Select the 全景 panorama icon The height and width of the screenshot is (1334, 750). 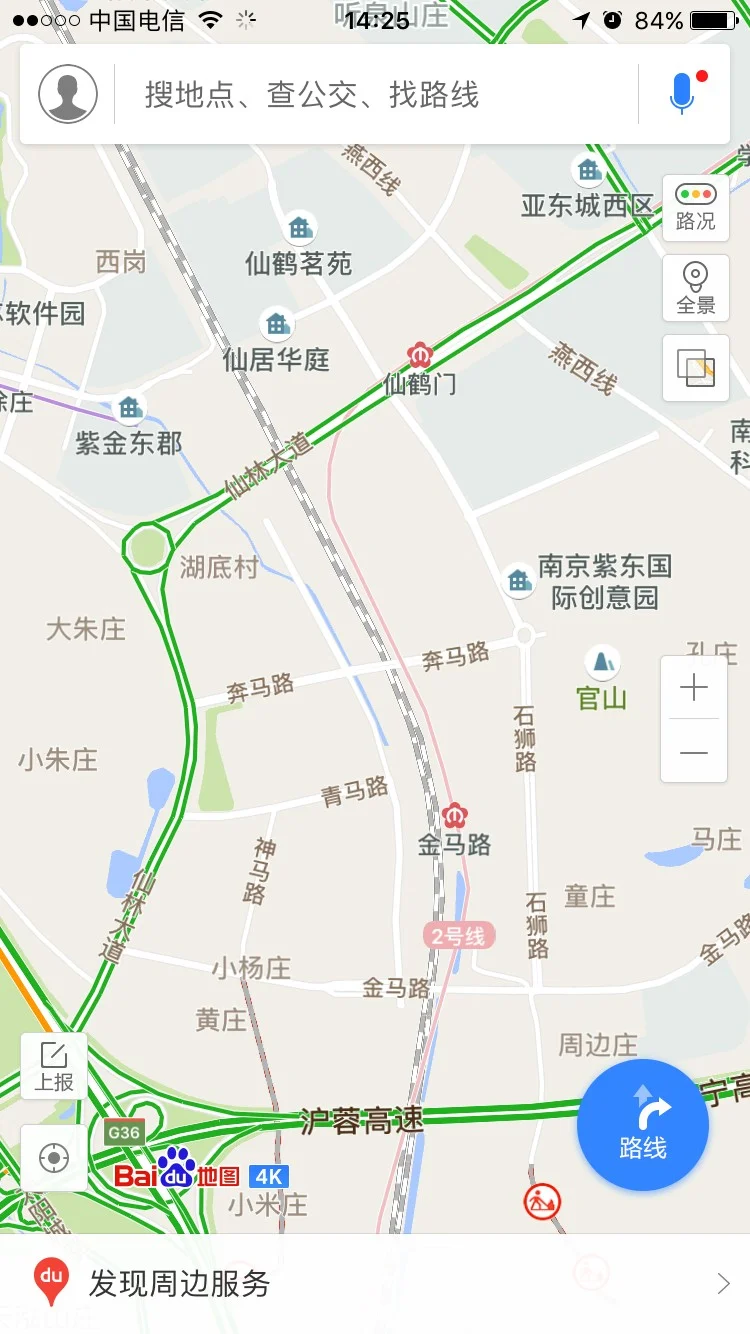(695, 287)
